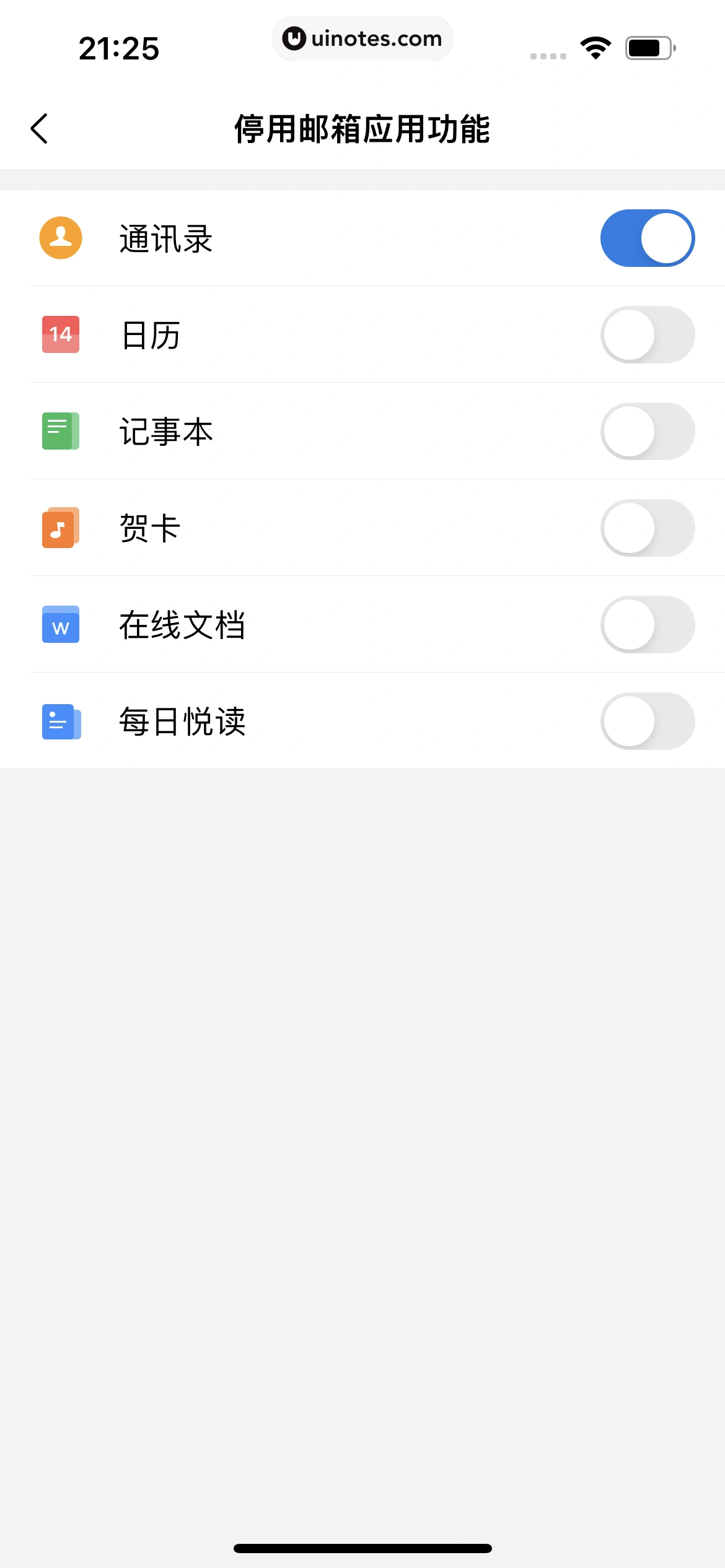Click the Wi-Fi status icon
This screenshot has height=1568, width=725.
pos(597,46)
